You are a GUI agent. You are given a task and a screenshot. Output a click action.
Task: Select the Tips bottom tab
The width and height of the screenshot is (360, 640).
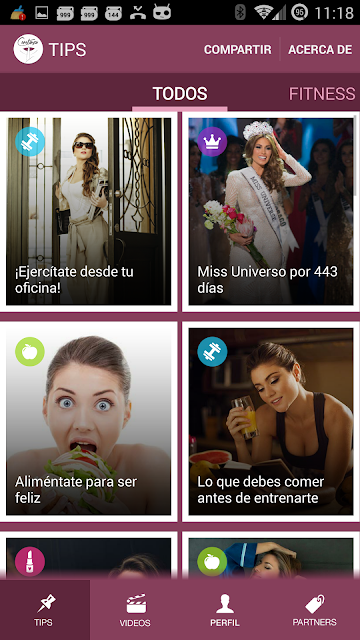click(x=45, y=610)
